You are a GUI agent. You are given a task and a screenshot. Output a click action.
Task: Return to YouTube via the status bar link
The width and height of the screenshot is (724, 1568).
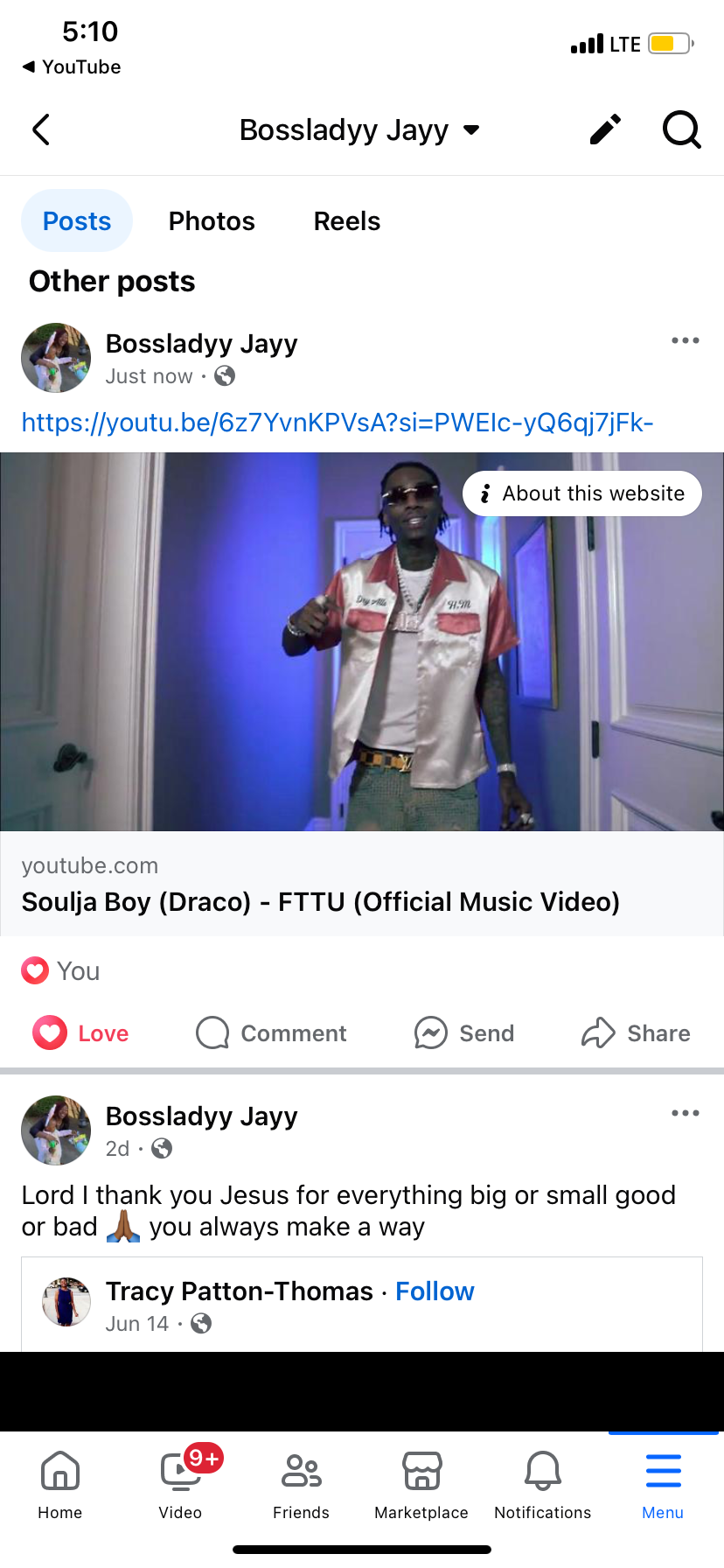[72, 66]
